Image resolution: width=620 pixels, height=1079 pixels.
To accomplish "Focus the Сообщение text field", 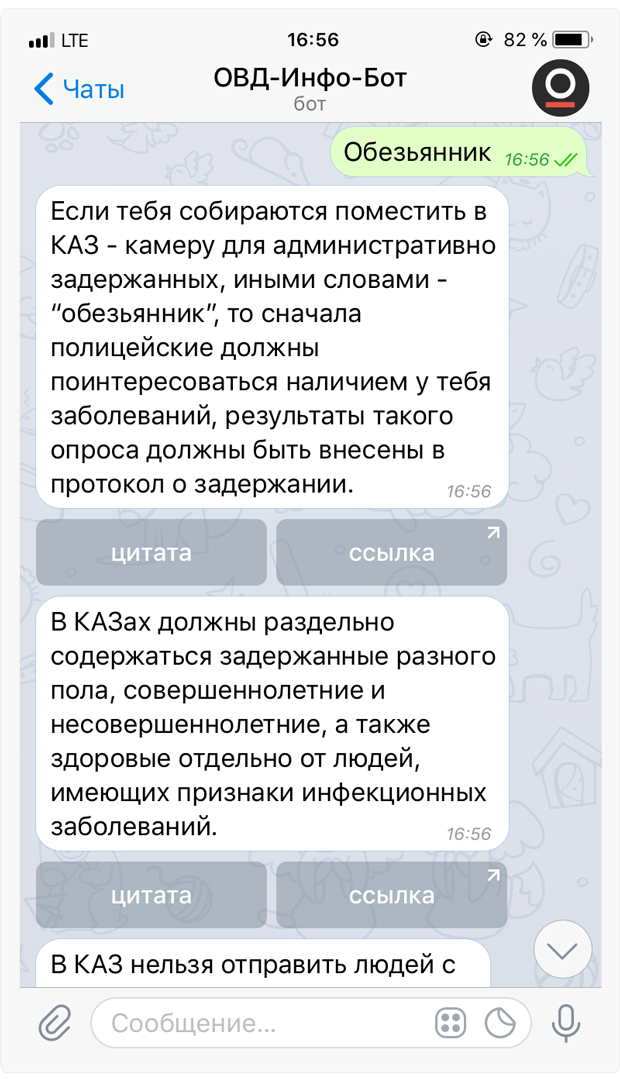I will tap(260, 1023).
